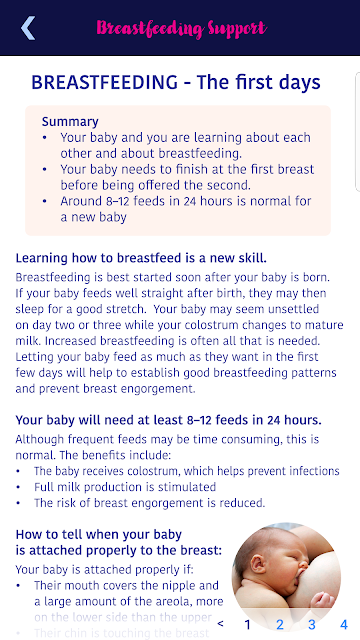Viewport: 360px width, 640px height.
Task: Select page 1 in the pager
Action: point(247,624)
